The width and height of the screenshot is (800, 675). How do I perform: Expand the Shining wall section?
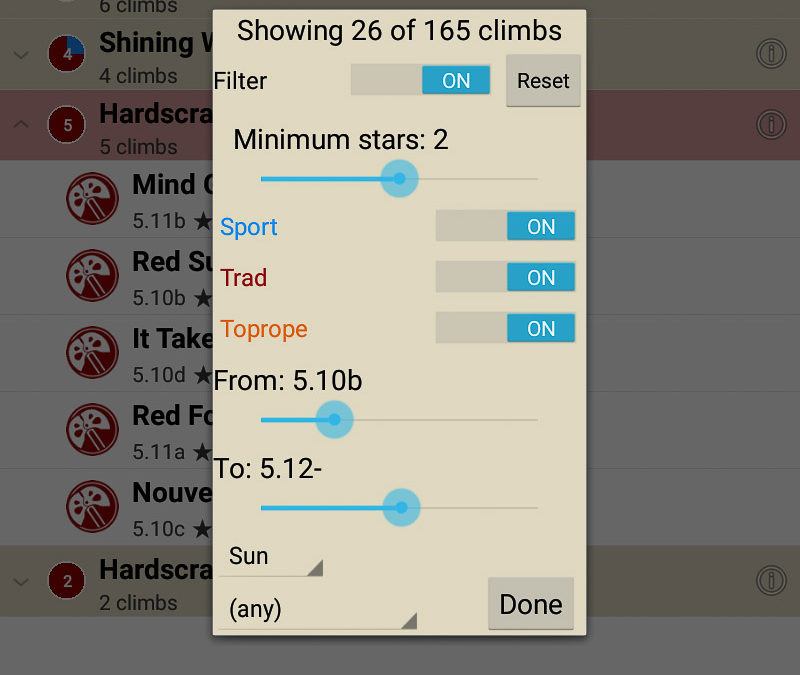point(21,54)
